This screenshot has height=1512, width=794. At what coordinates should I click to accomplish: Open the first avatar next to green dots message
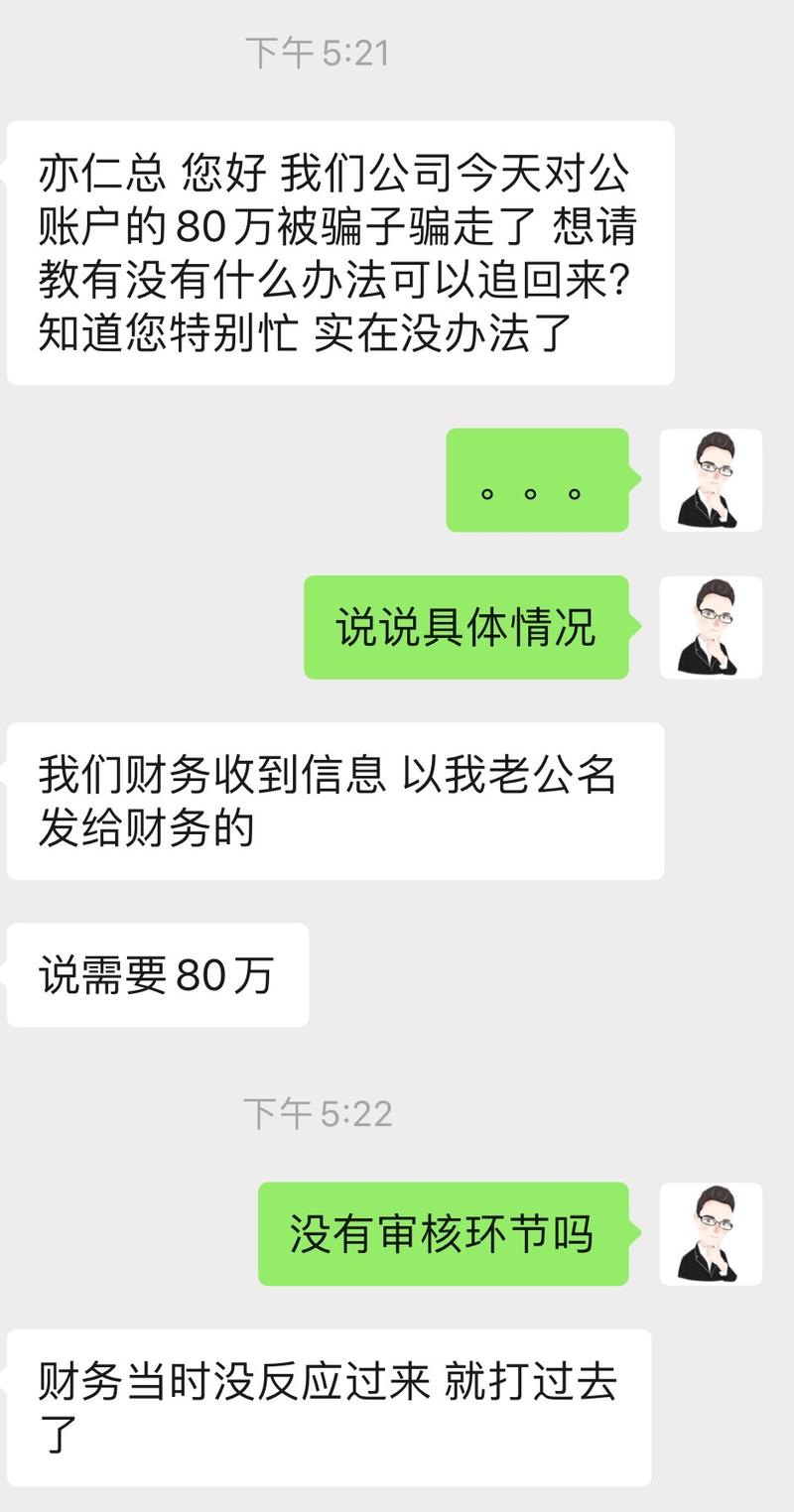click(x=713, y=480)
